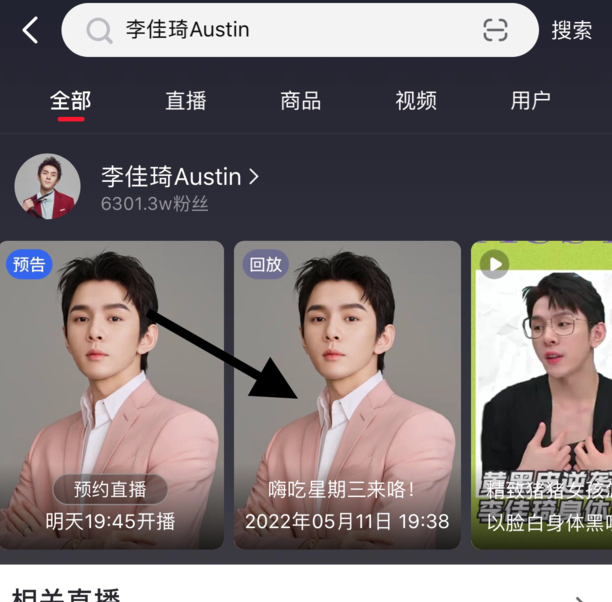Go back using the top arrow
The width and height of the screenshot is (612, 602).
(x=30, y=30)
